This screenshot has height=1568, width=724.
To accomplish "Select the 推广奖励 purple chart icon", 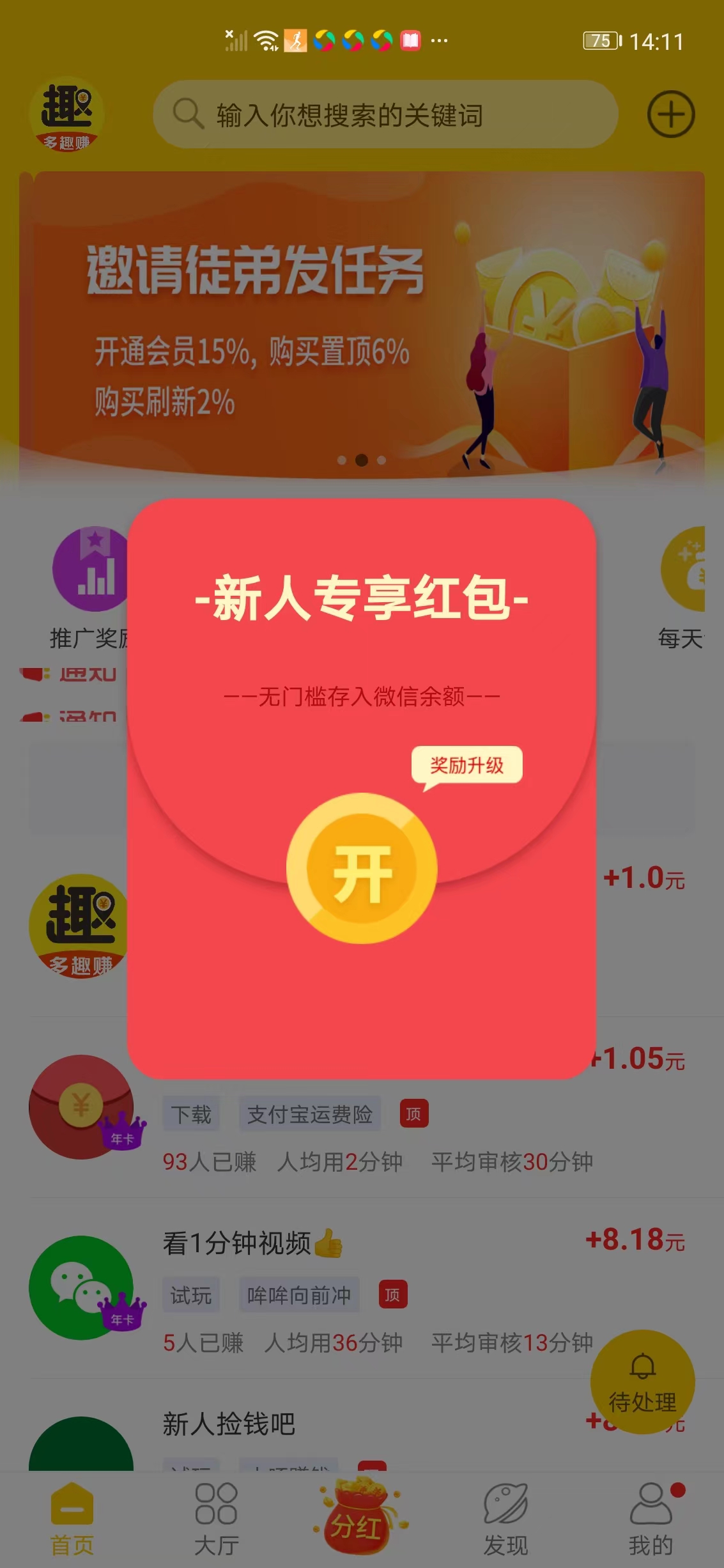I will [92, 569].
